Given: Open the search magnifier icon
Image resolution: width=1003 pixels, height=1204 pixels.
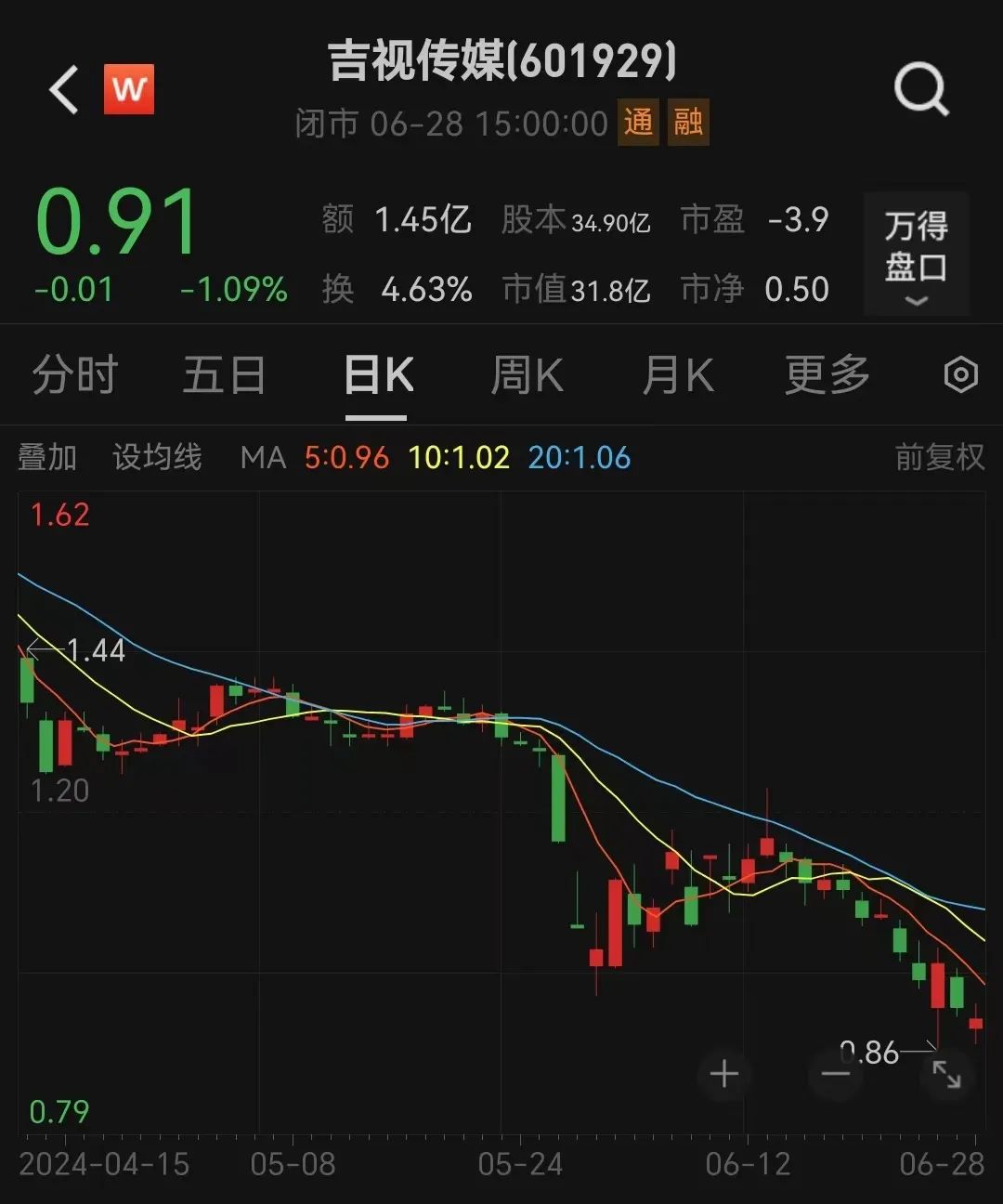Looking at the screenshot, I should tap(920, 90).
